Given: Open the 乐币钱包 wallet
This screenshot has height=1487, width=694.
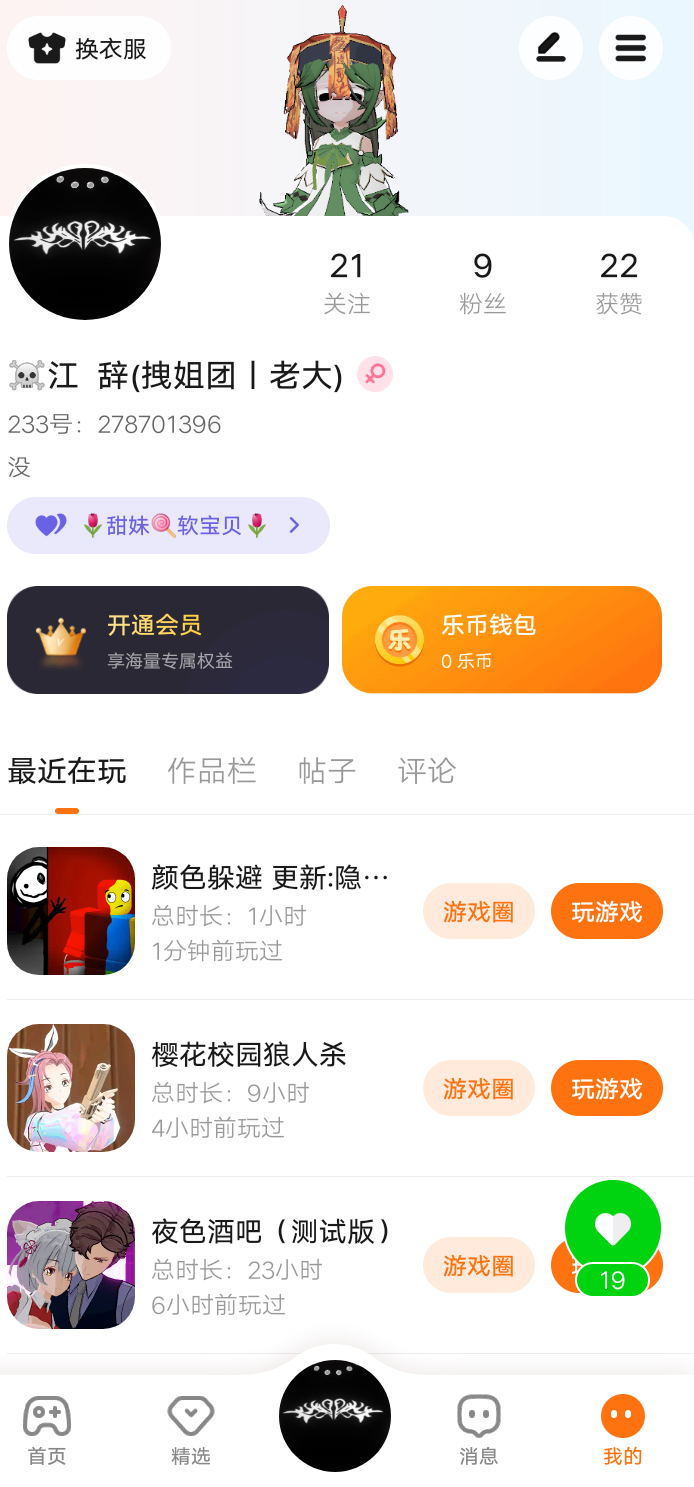Looking at the screenshot, I should [502, 640].
